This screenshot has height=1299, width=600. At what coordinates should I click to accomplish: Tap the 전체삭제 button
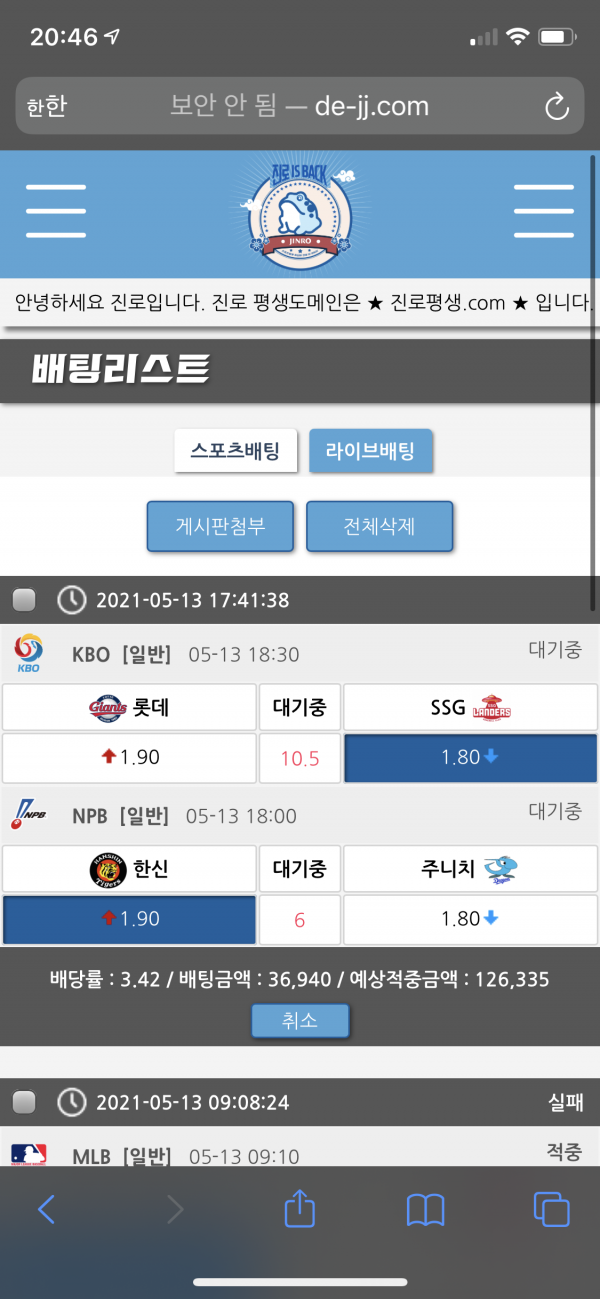tap(379, 526)
